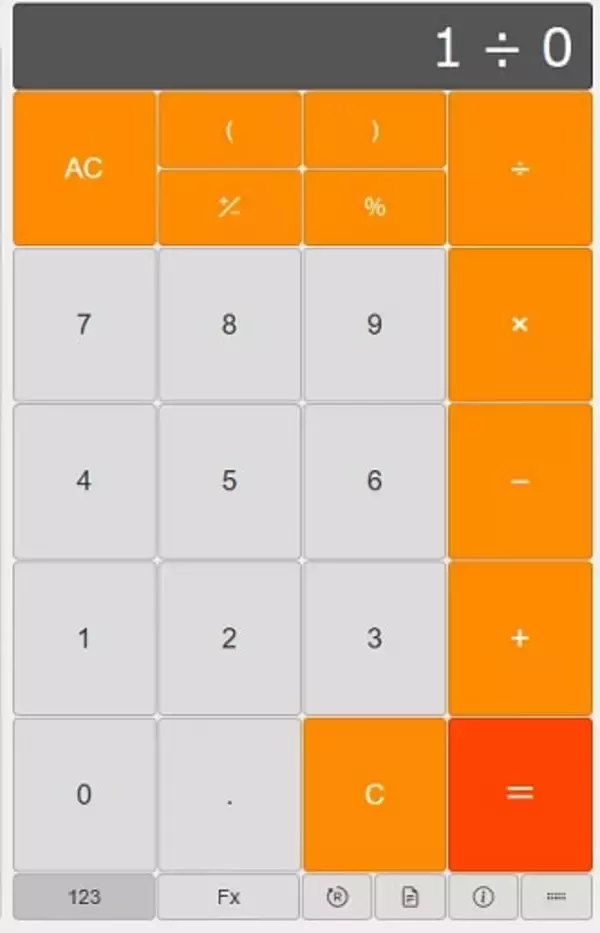Screen dimensions: 600x933
Task: Switch to the 123 number keypad
Action: click(84, 897)
